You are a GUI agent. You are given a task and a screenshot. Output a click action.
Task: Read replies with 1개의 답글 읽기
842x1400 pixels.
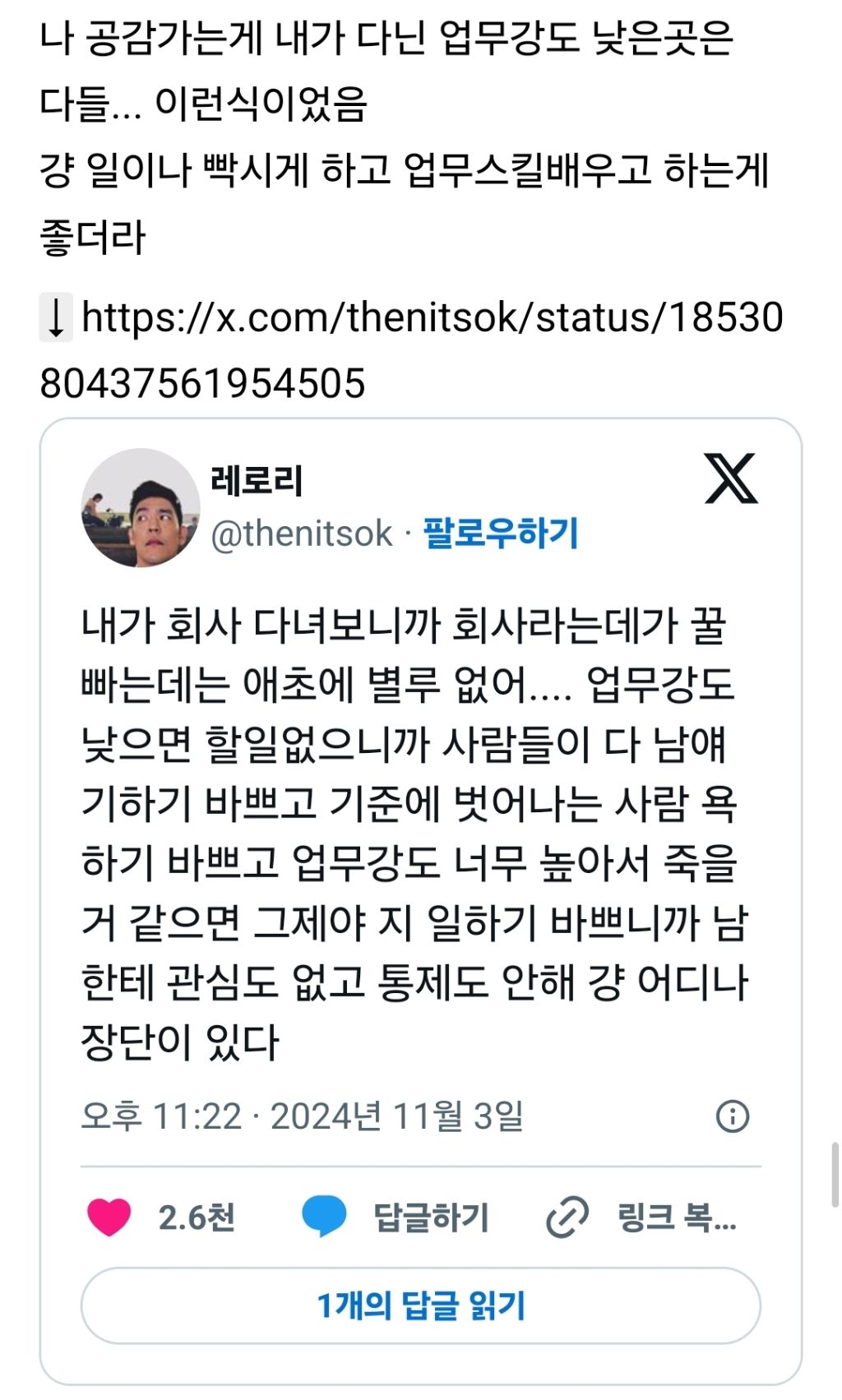420,1305
